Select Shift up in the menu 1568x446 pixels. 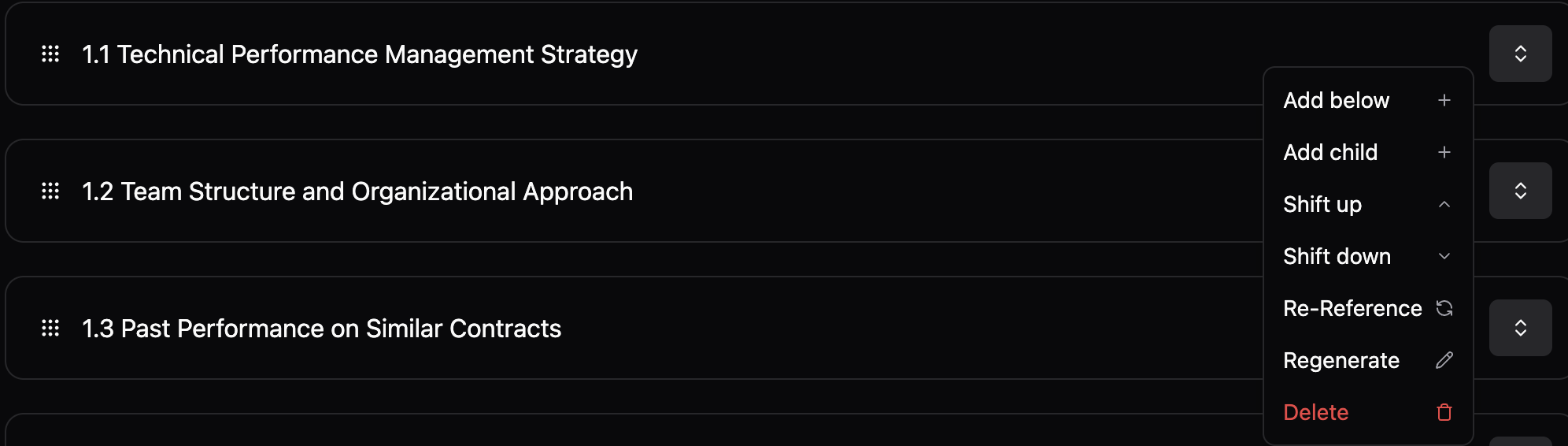tap(1366, 205)
